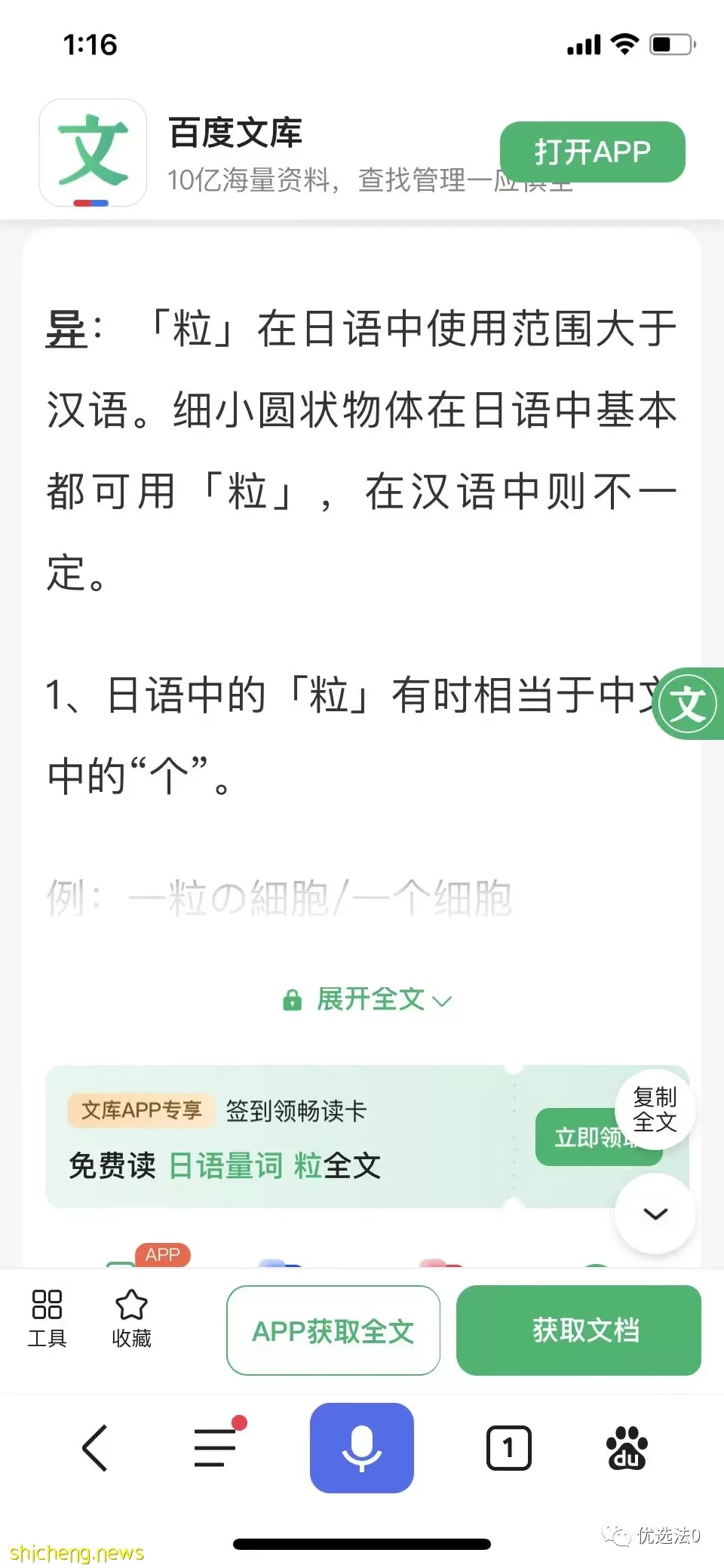Open the browser menu with red dot
724x1568 pixels.
[216, 1447]
